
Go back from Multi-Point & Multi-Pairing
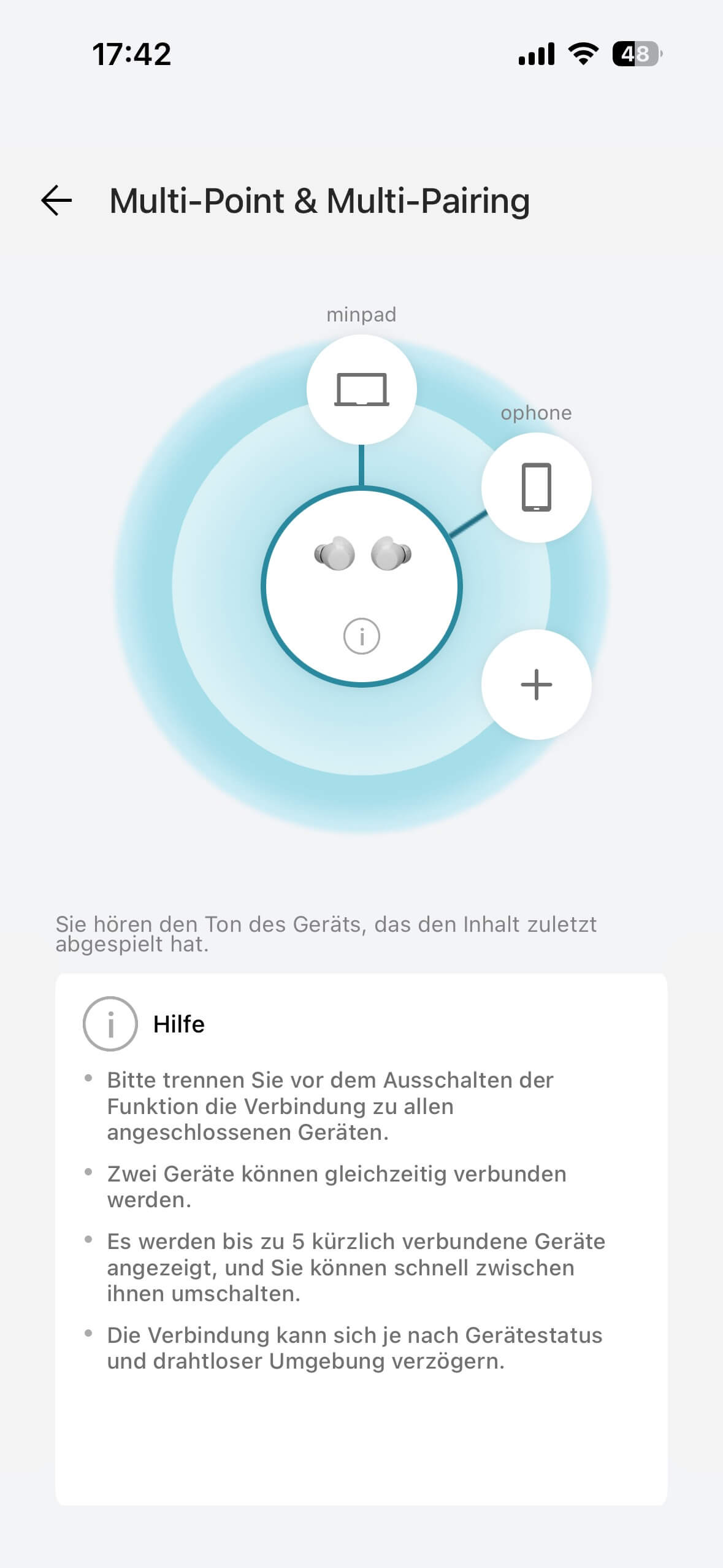click(56, 201)
